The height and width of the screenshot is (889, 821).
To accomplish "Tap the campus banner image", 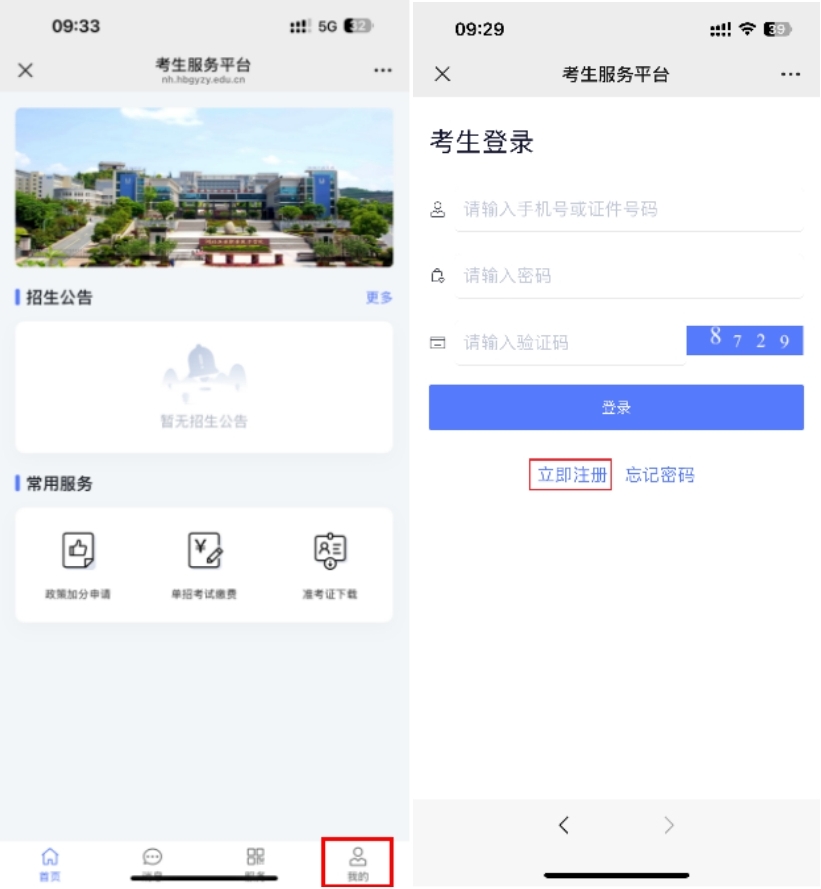I will pyautogui.click(x=204, y=187).
